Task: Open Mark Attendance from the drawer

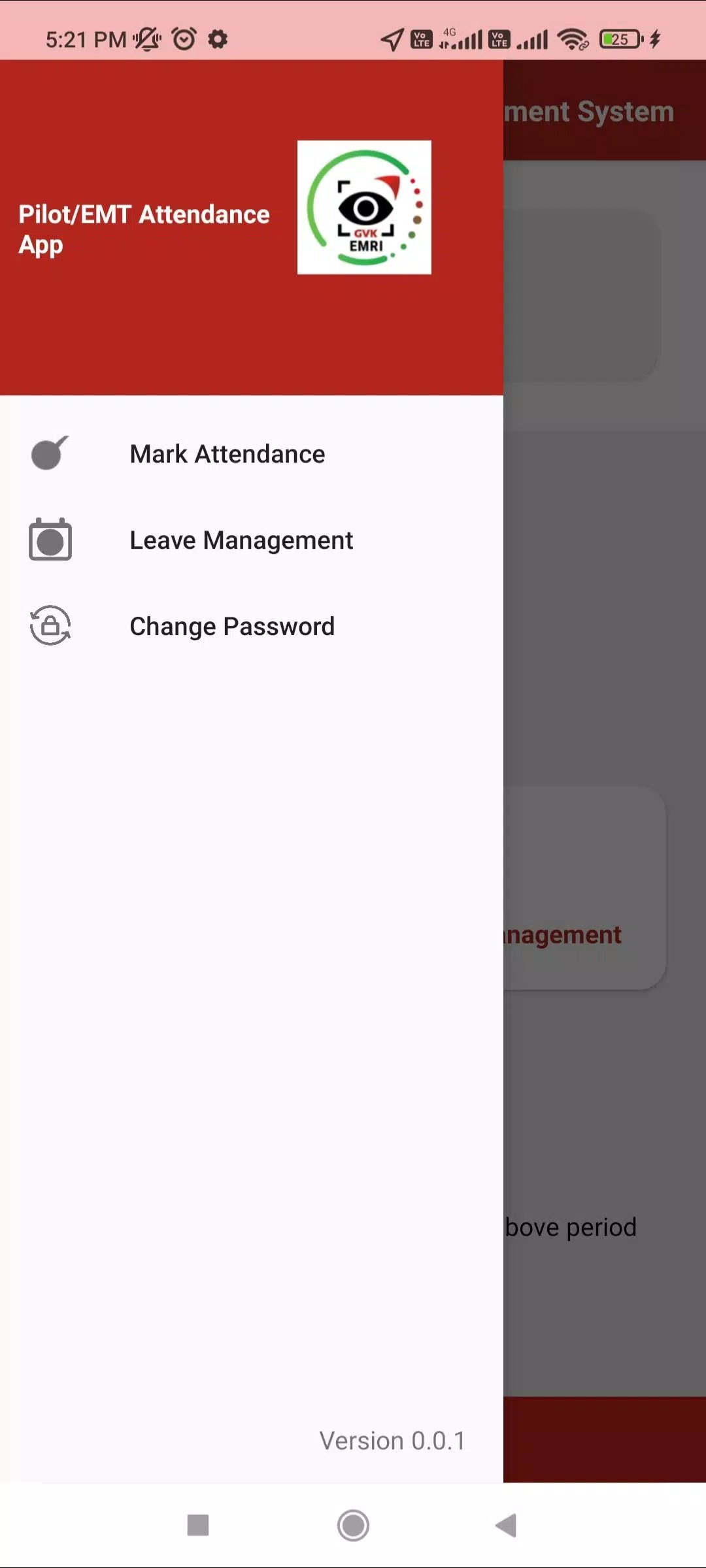Action: 227,454
